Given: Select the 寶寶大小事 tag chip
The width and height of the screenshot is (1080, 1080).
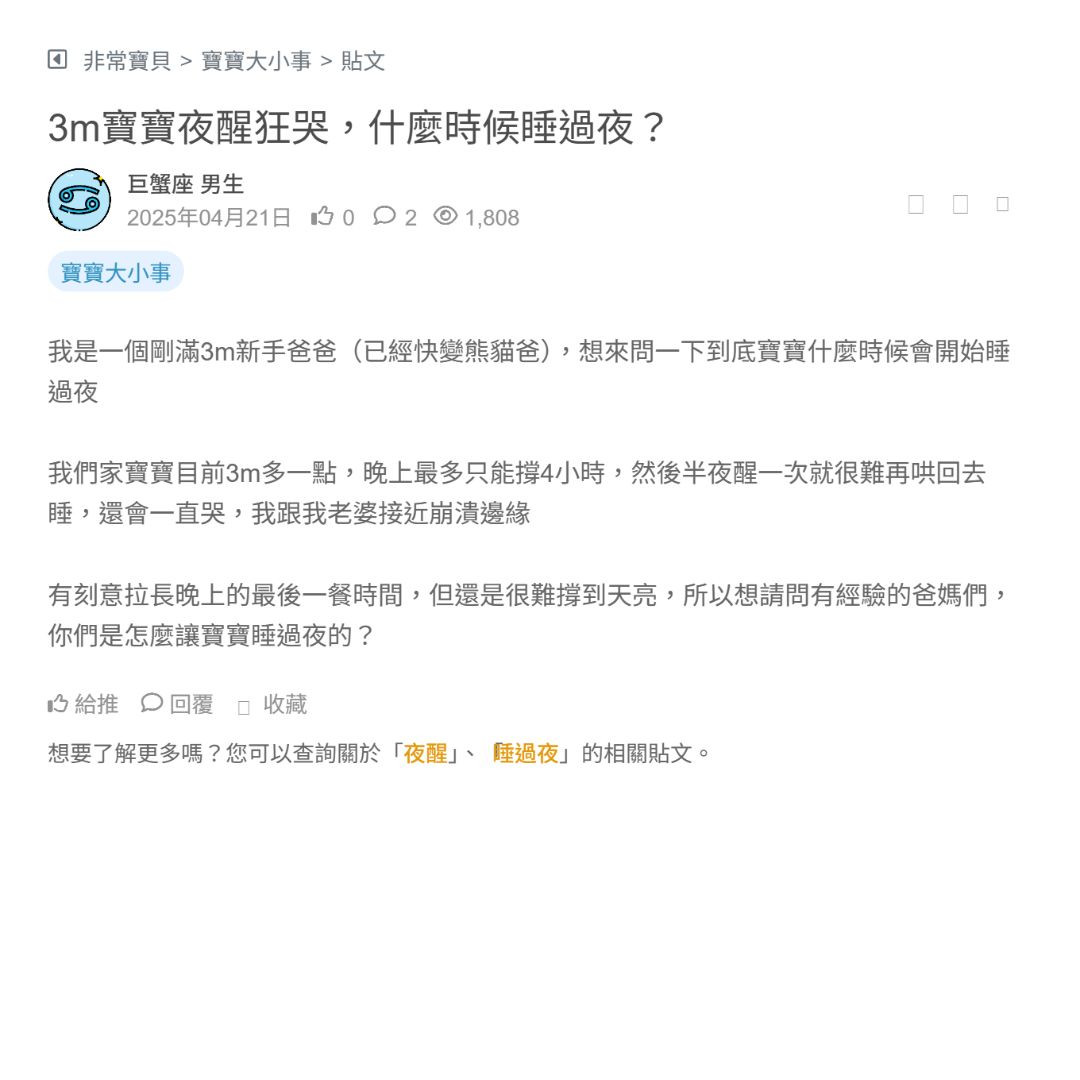Looking at the screenshot, I should [x=116, y=272].
